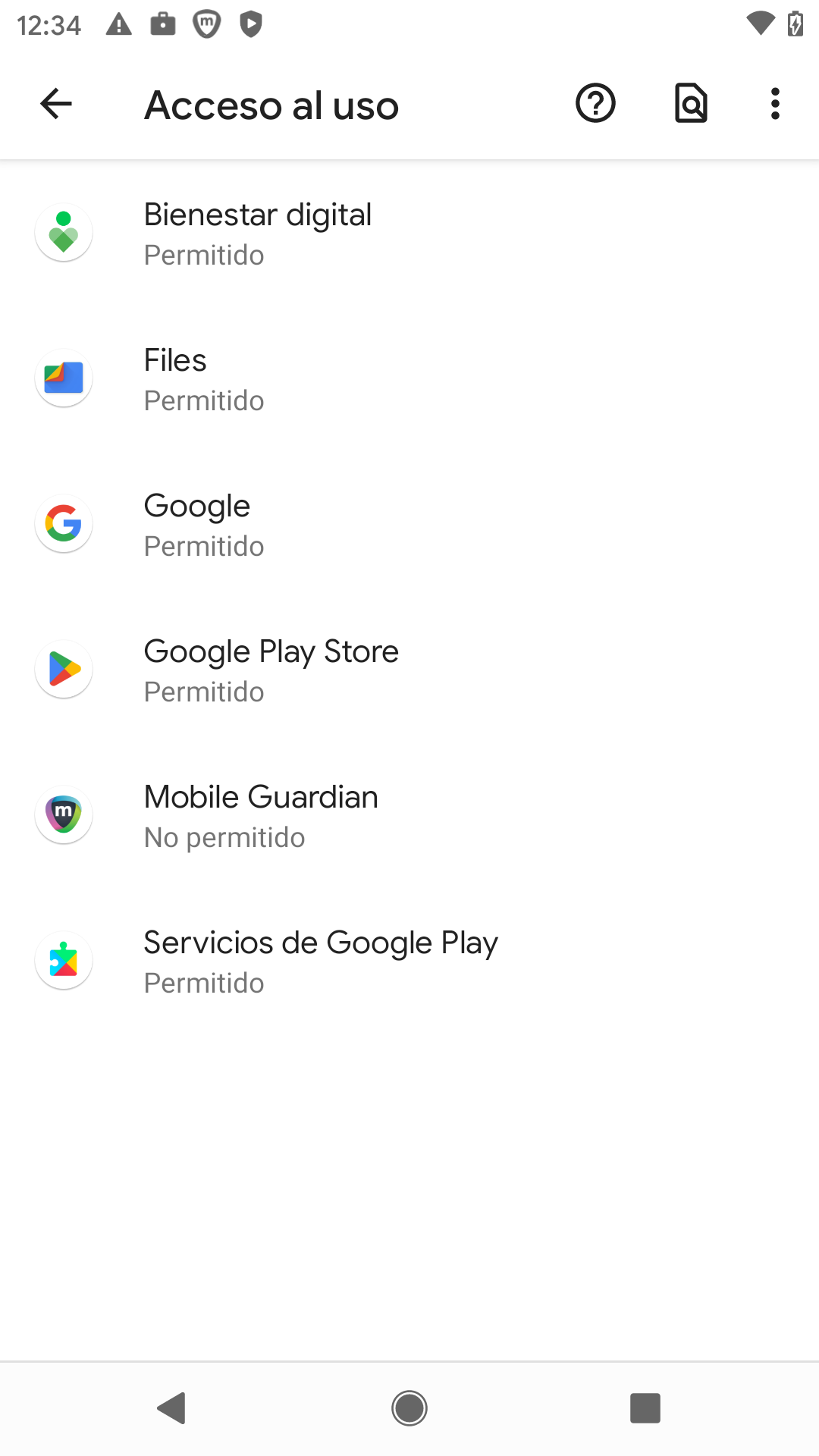
Task: Tap the search settings icon
Action: pos(690,104)
